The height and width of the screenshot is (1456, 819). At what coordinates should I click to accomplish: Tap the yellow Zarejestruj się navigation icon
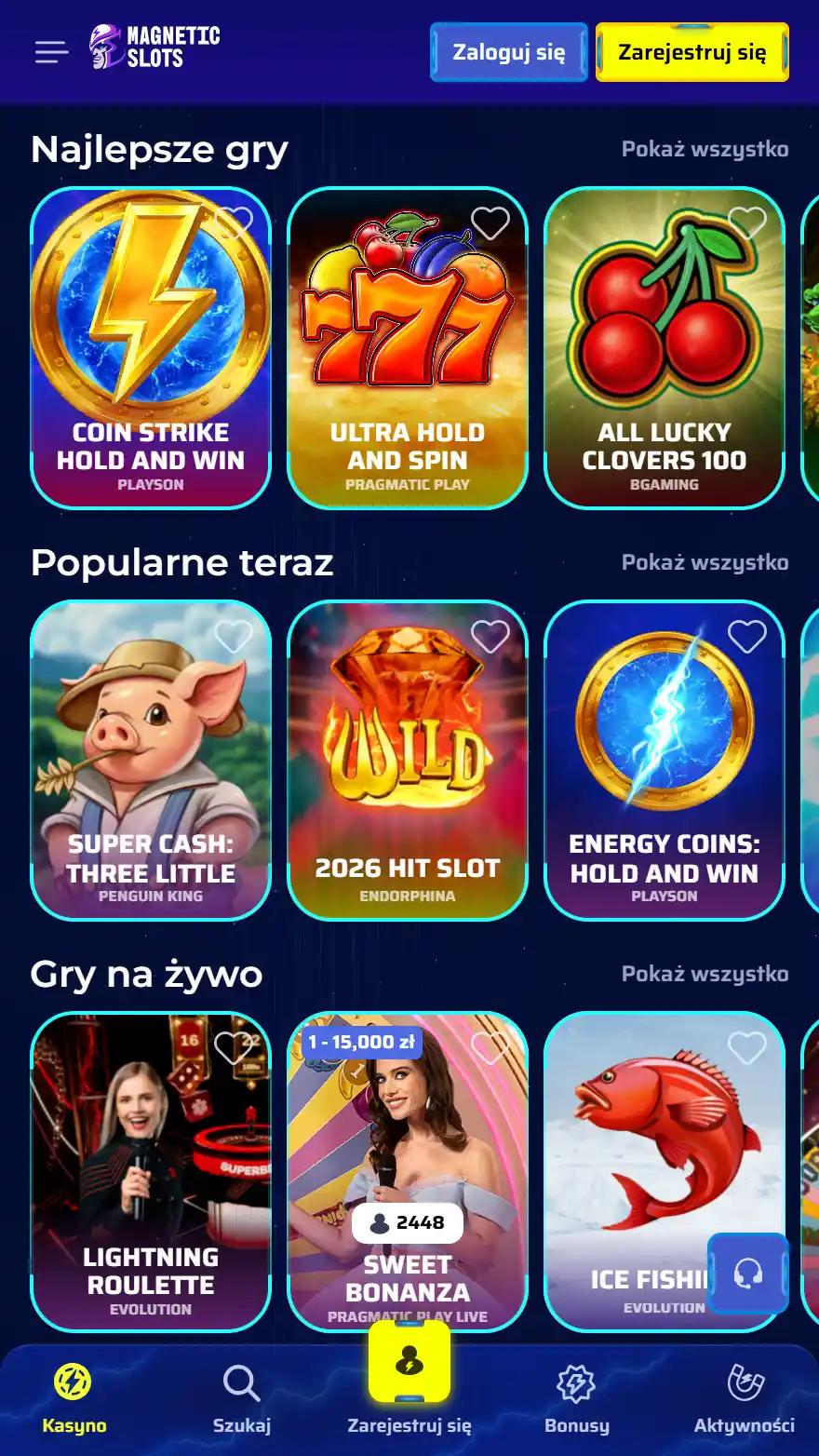[x=409, y=1361]
